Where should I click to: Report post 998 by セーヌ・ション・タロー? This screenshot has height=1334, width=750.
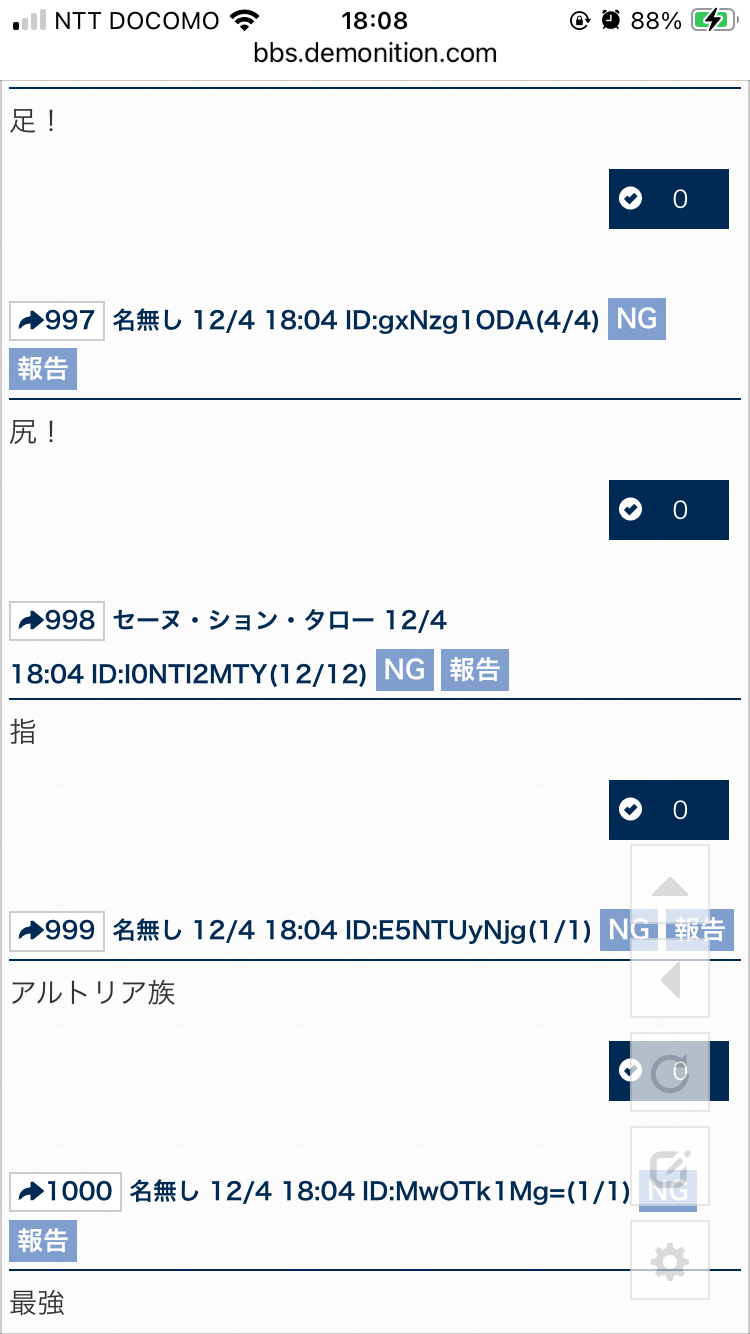click(474, 670)
